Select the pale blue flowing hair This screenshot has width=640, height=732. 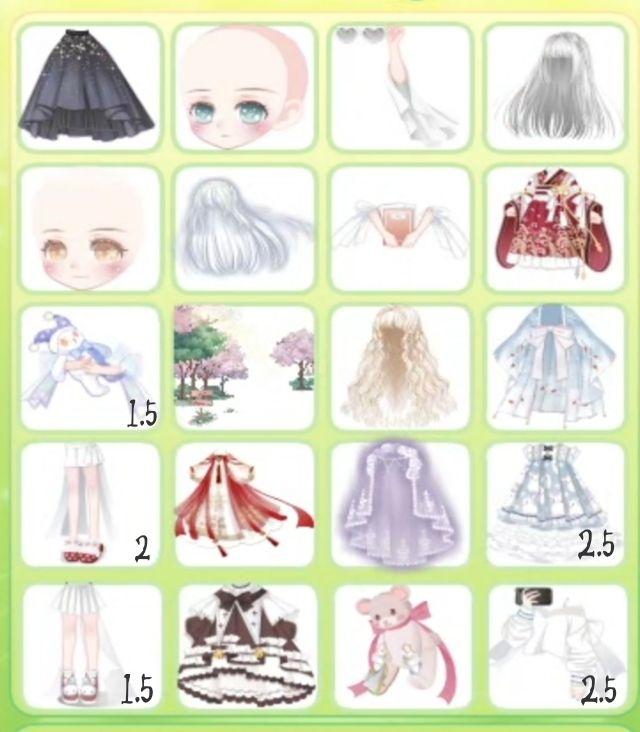tap(245, 228)
